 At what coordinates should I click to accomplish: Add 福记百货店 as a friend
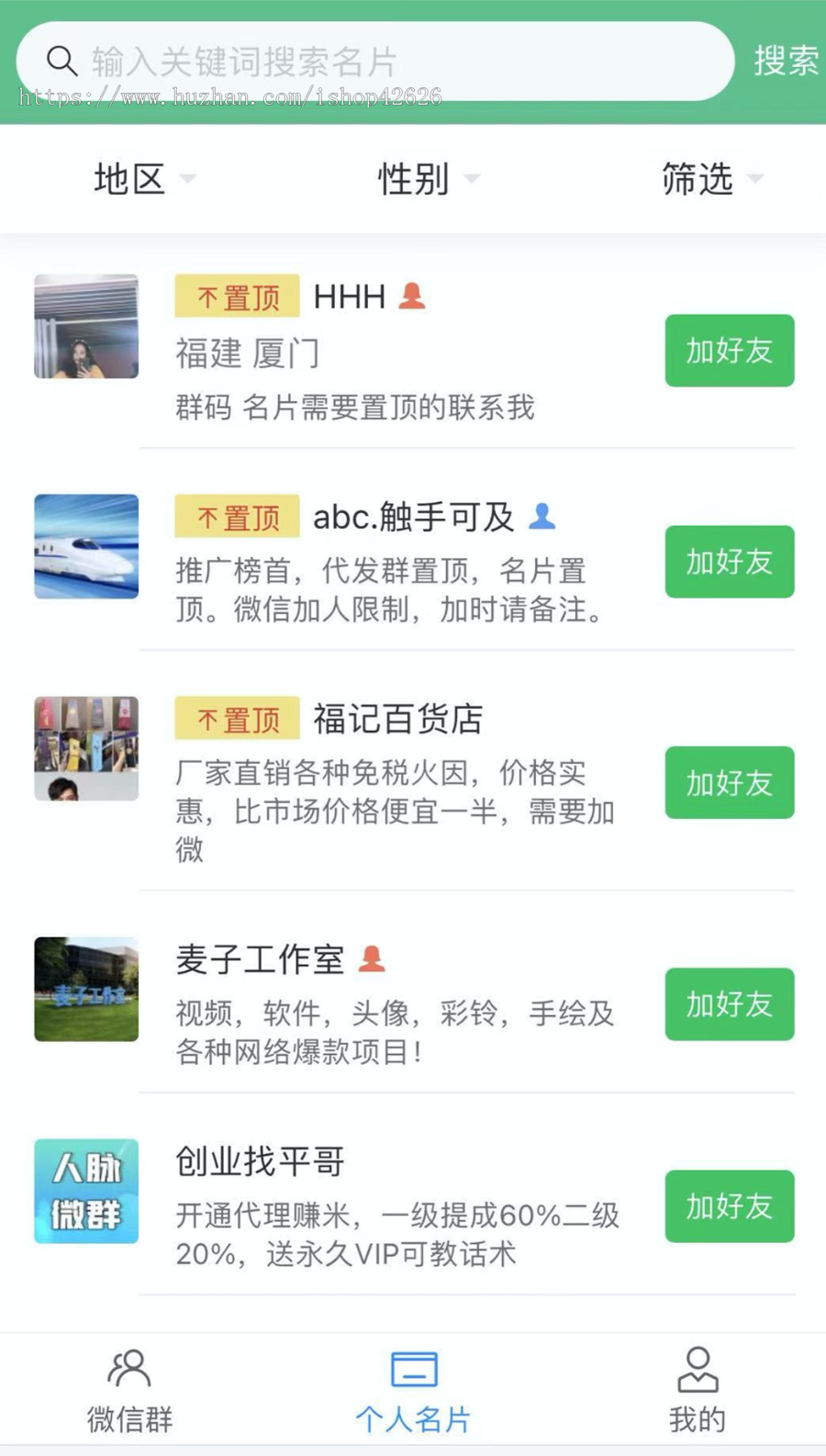(x=729, y=783)
